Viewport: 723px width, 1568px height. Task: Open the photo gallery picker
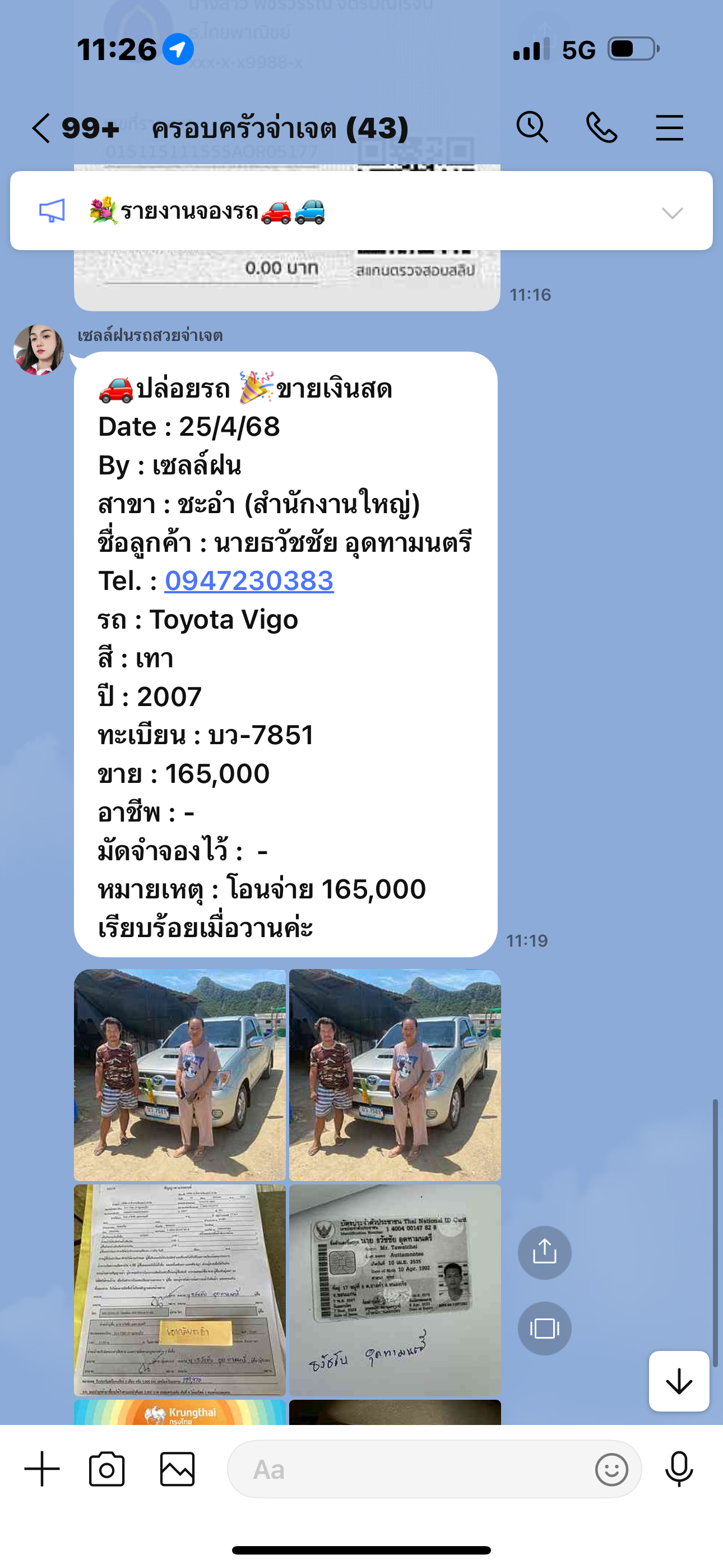177,1469
